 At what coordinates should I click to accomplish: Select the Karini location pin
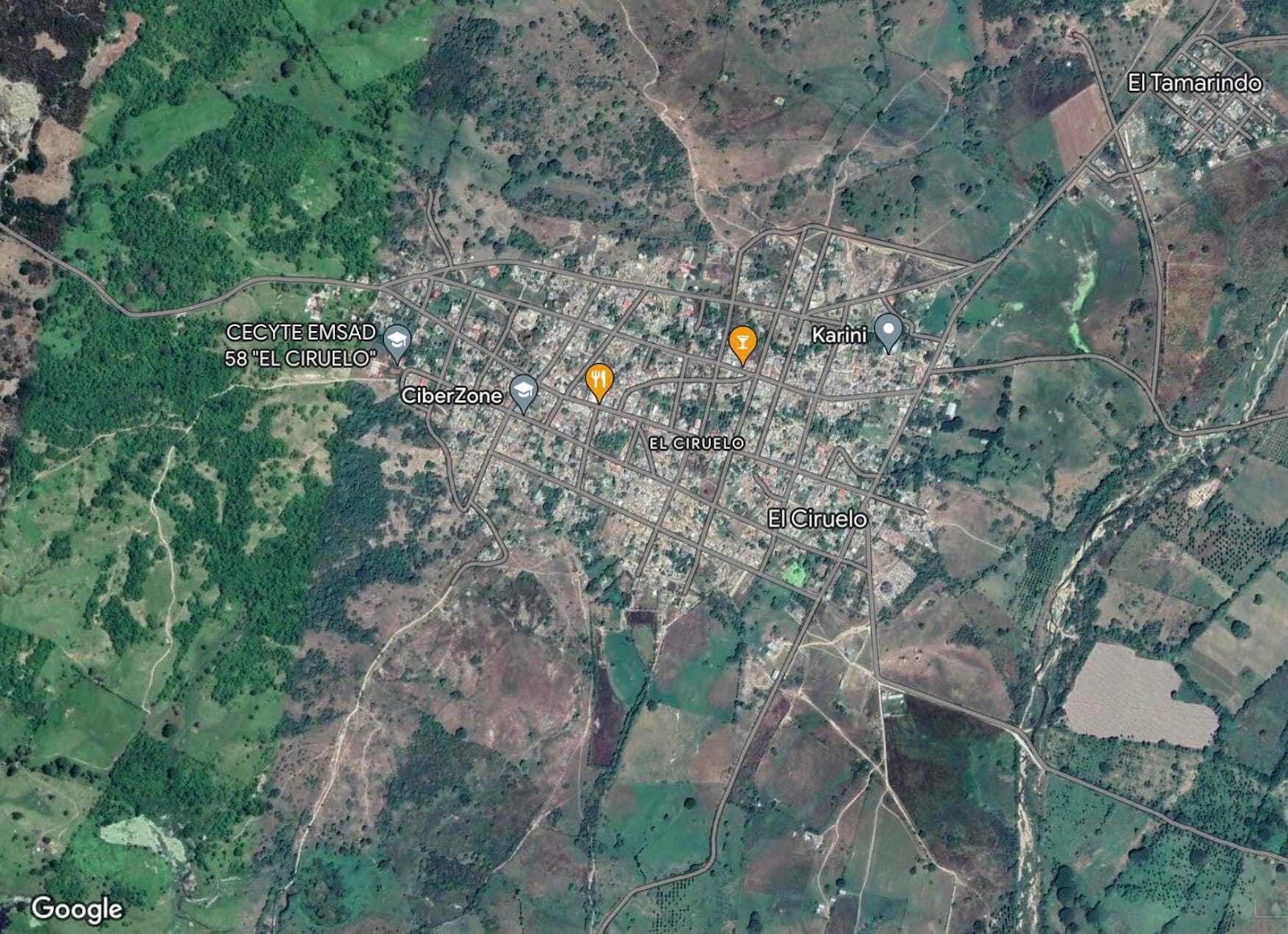[888, 330]
